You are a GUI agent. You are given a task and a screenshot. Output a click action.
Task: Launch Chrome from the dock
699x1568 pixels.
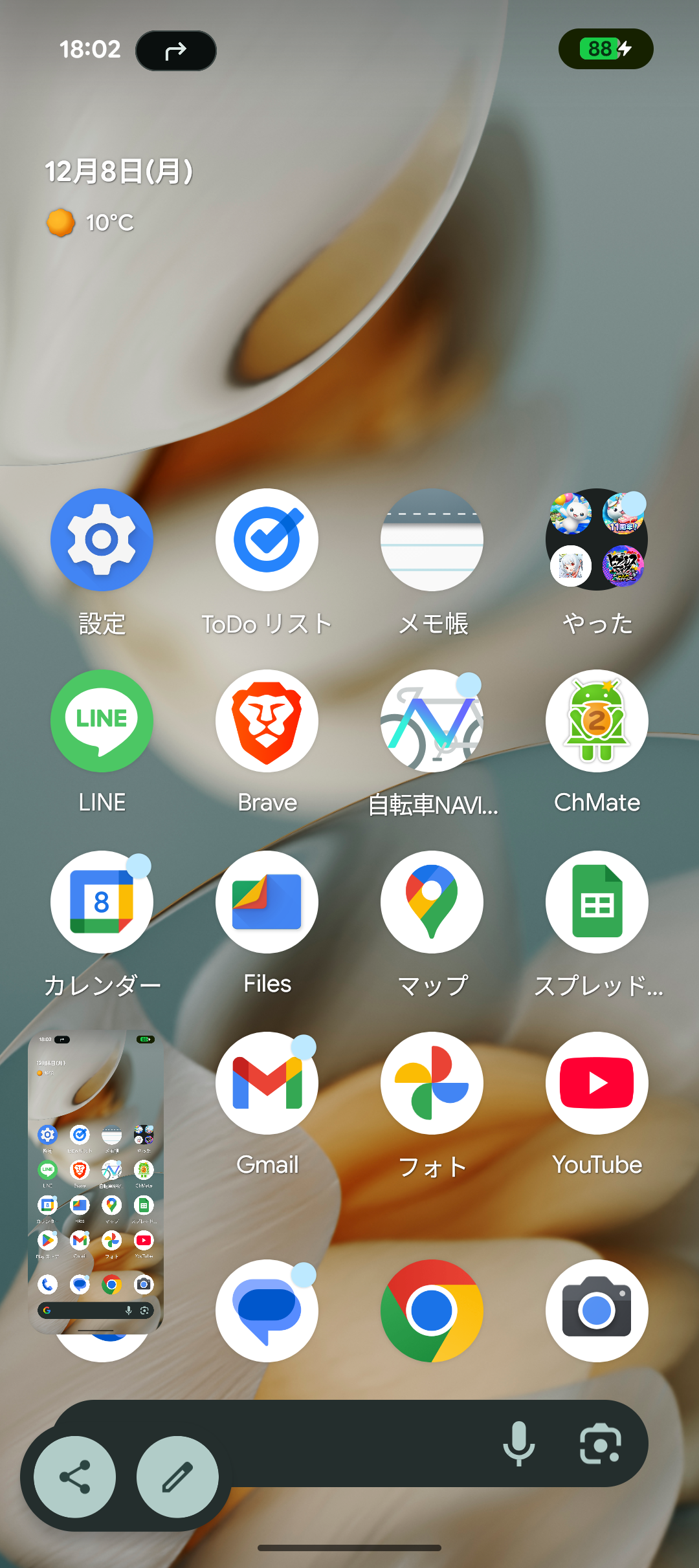(432, 1311)
